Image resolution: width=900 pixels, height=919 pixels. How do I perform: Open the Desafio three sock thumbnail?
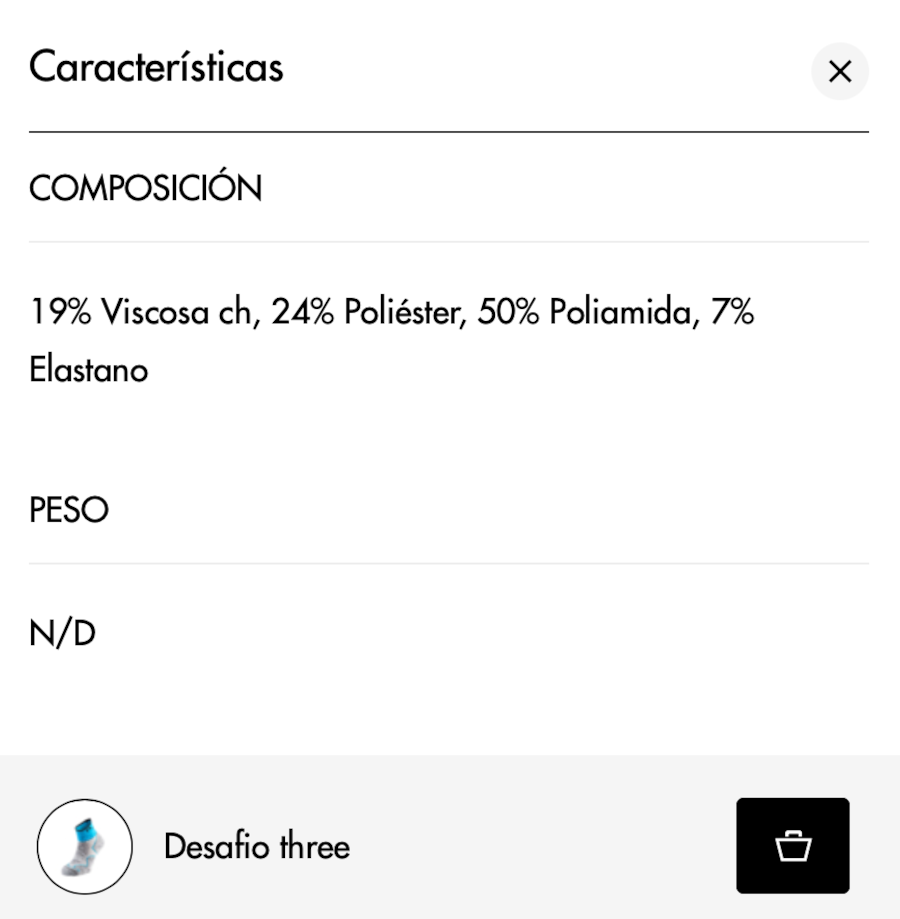[85, 846]
